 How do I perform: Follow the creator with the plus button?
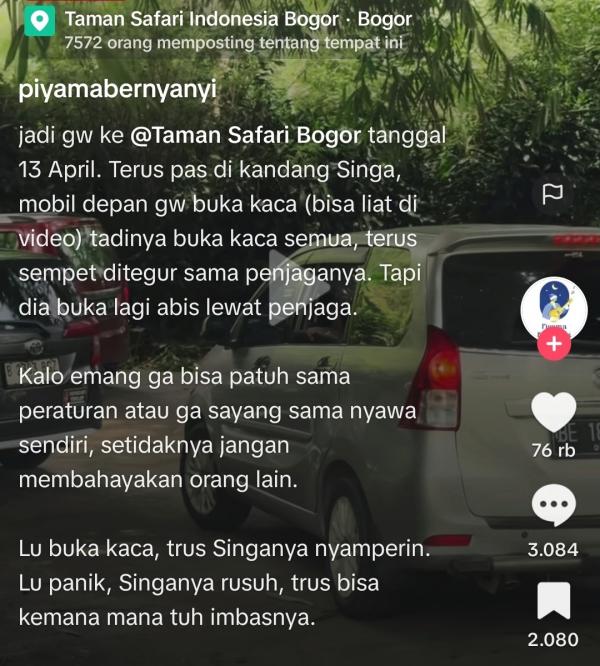[x=553, y=345]
